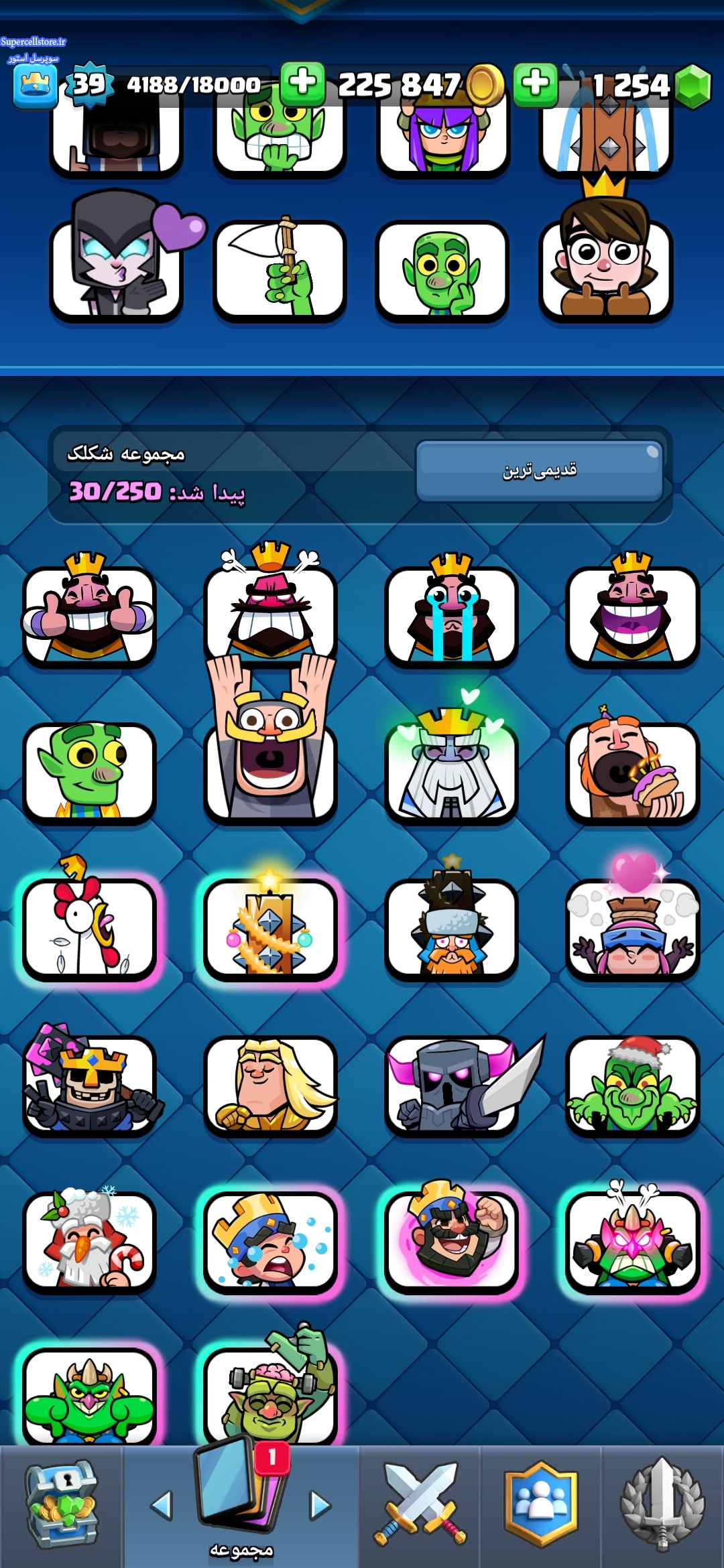Go to the previous collection page with the left arrow
The image size is (724, 1568).
tap(162, 1505)
